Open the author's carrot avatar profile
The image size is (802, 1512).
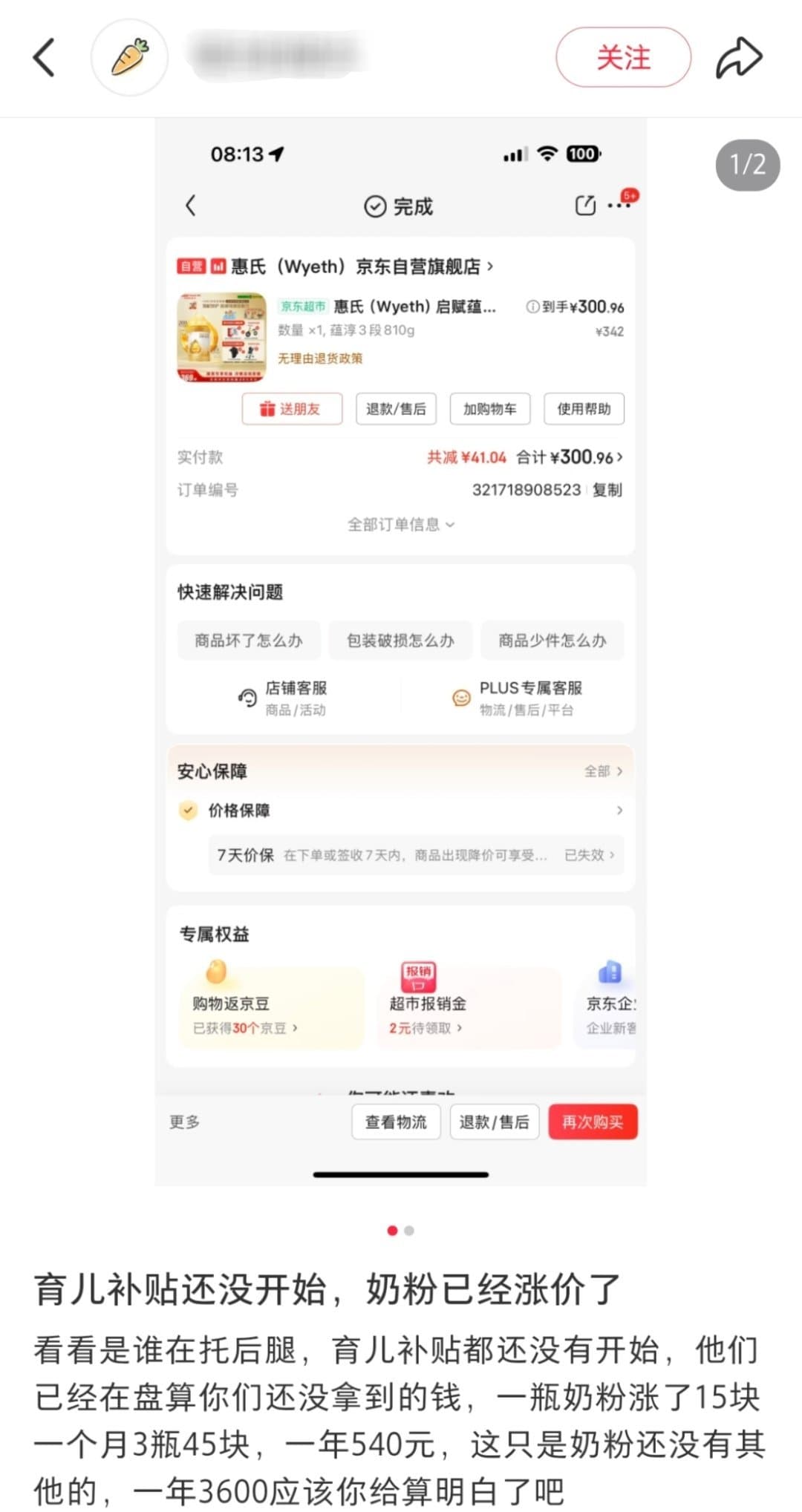[129, 58]
